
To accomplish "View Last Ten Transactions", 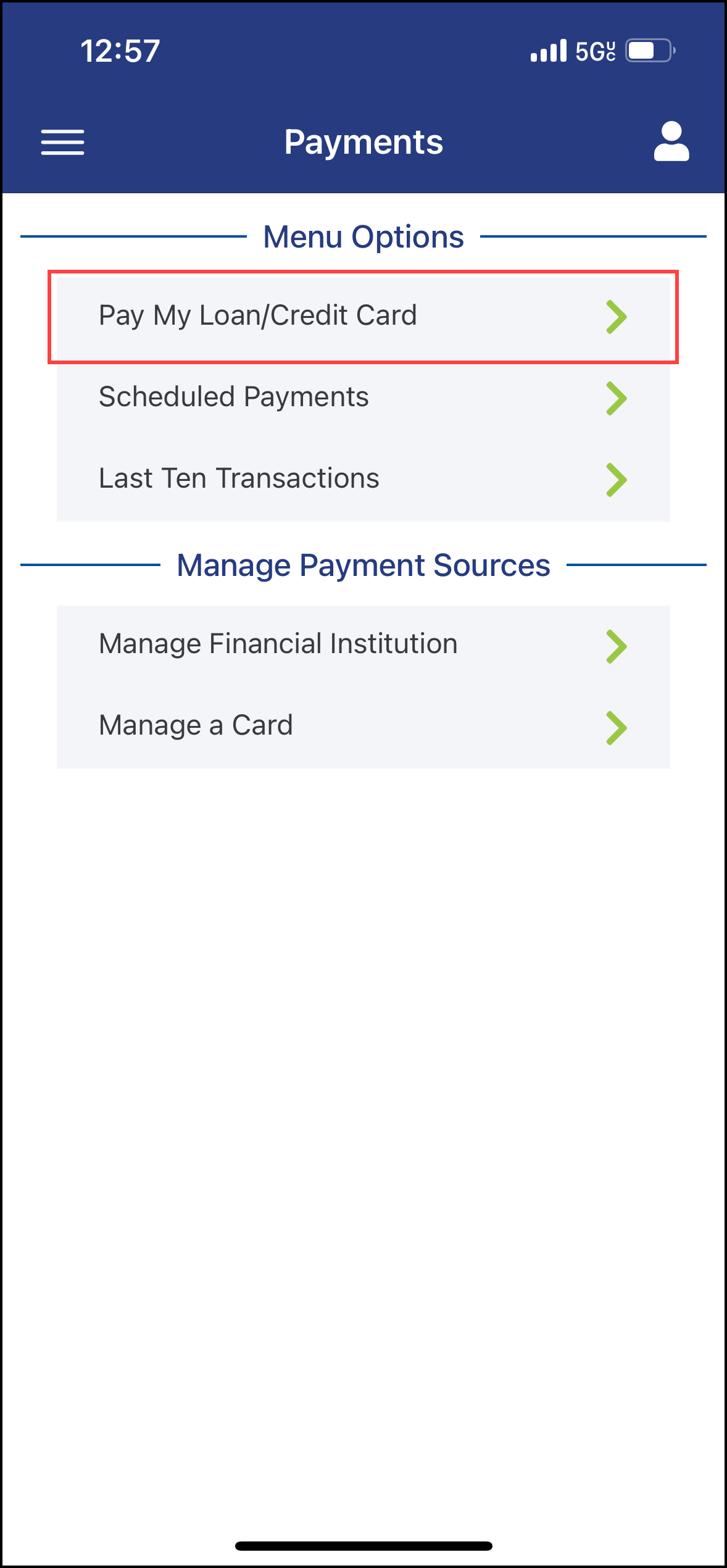I will pos(363,479).
